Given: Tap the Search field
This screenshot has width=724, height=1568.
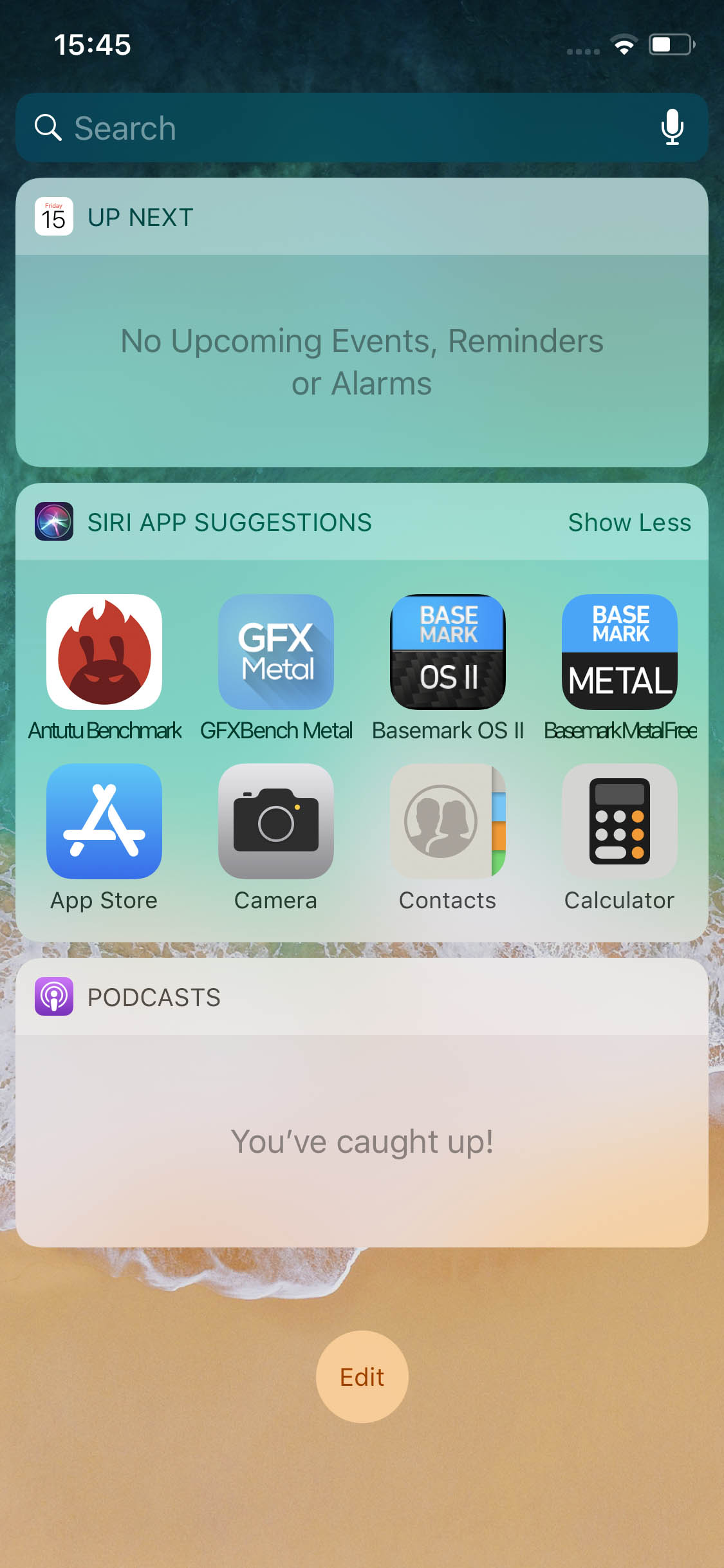Looking at the screenshot, I should [x=362, y=127].
